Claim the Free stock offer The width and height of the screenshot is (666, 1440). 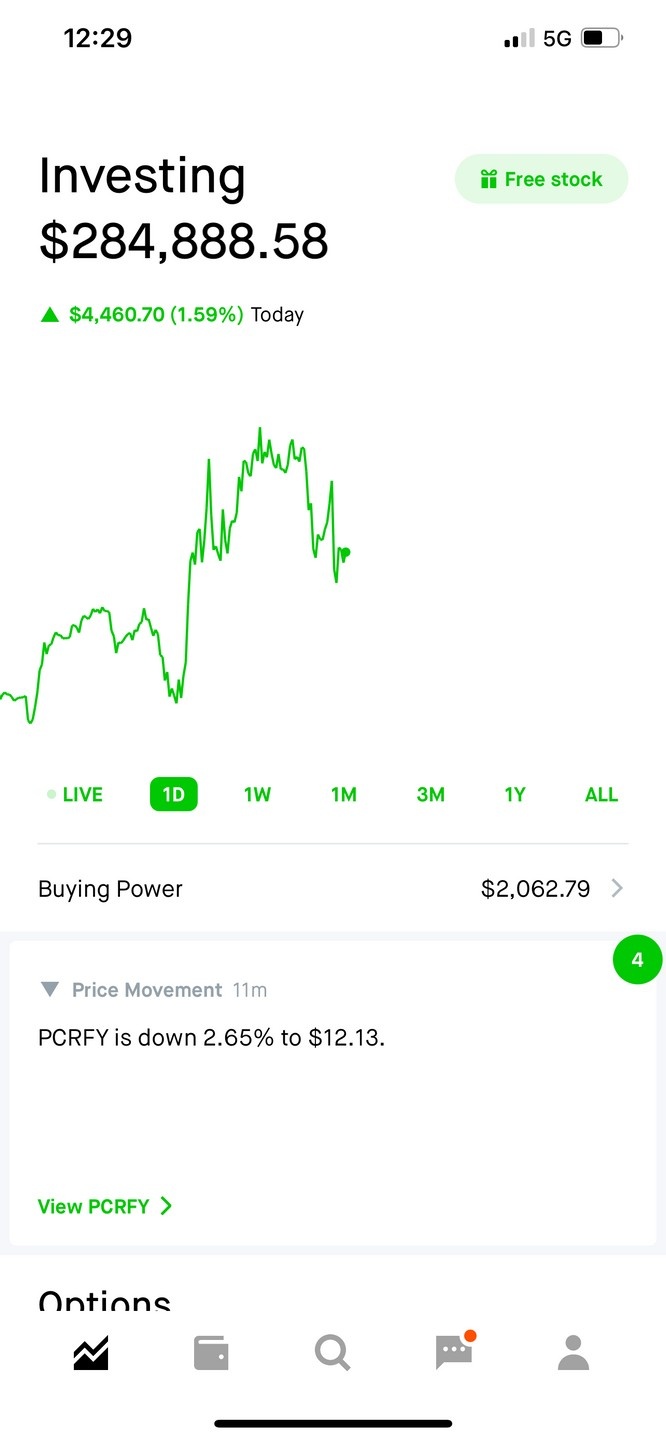click(541, 180)
